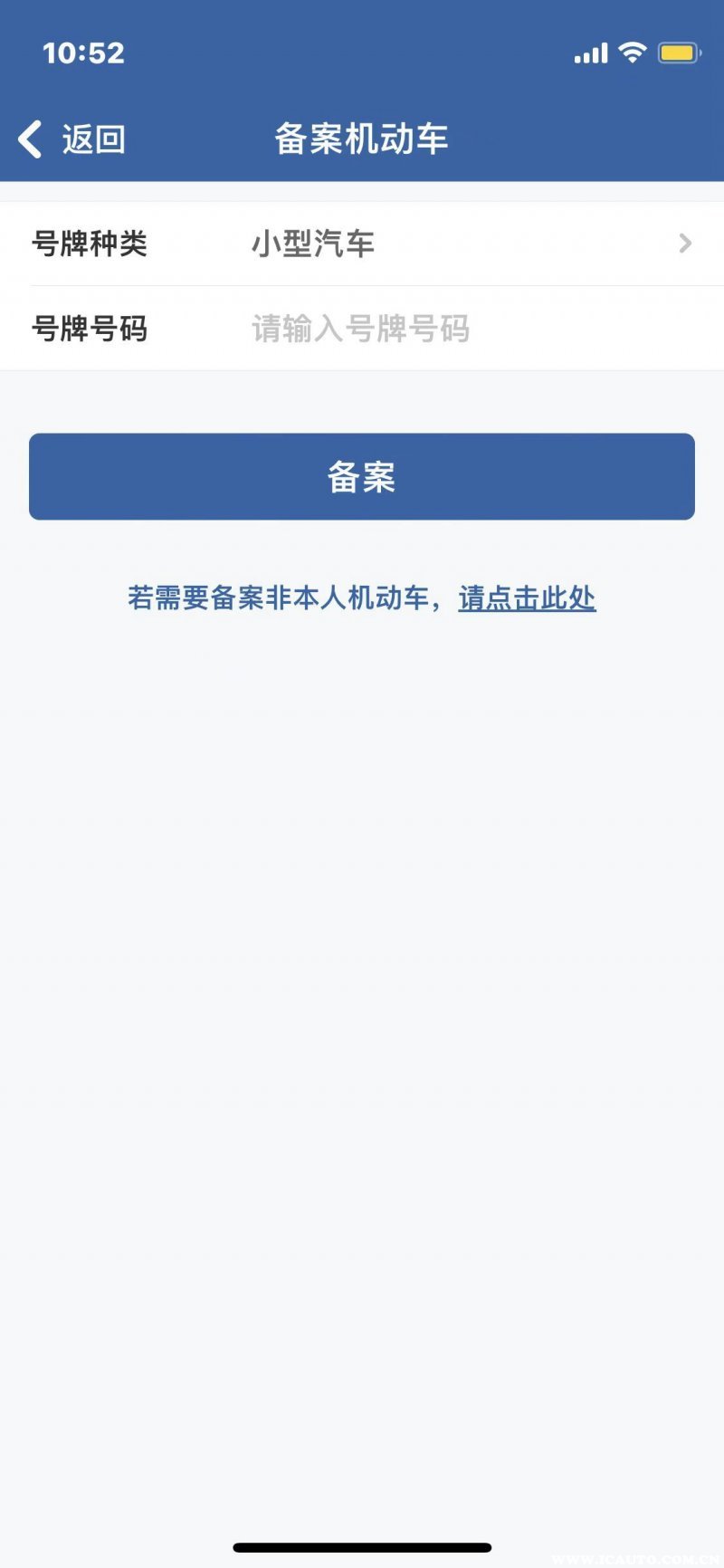Tap the 请输入号牌号码 input field

(452, 329)
